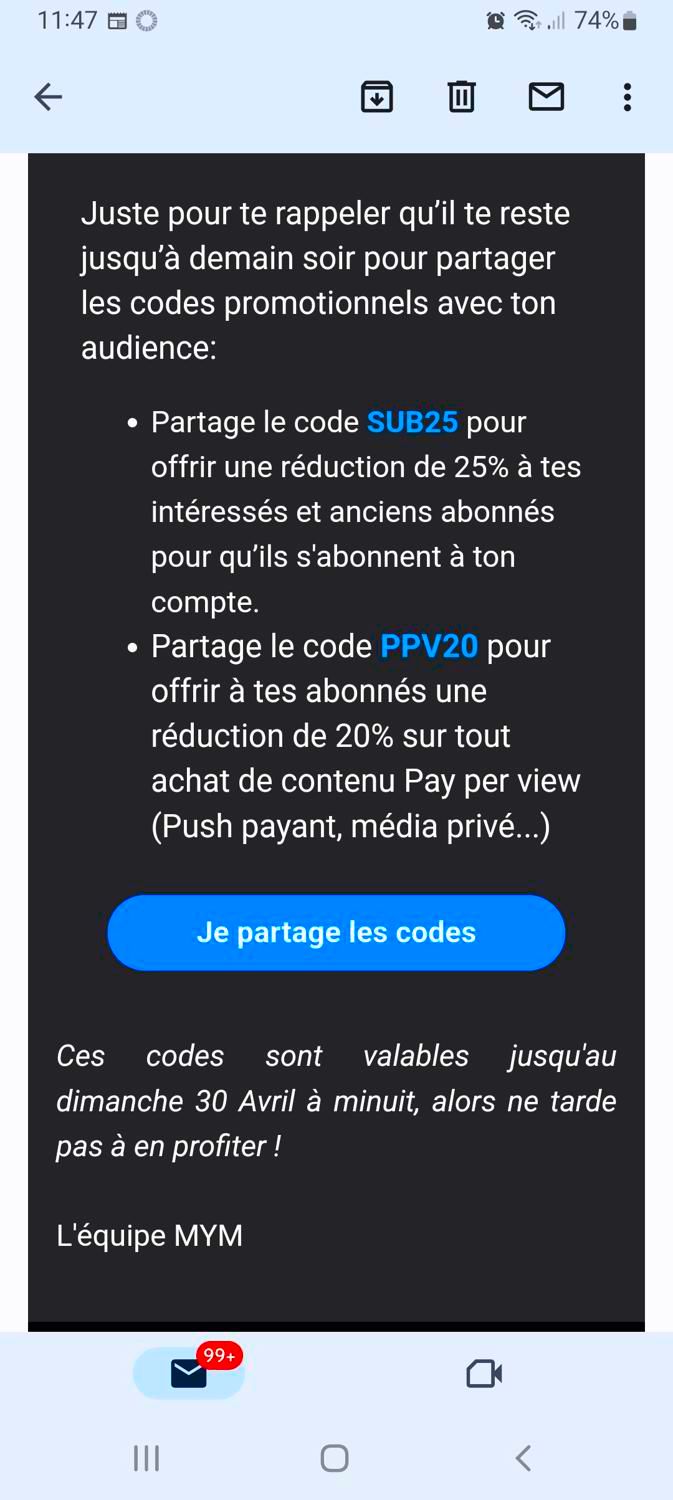The height and width of the screenshot is (1500, 673).
Task: Switch to the Meet video tab
Action: pos(484,1374)
